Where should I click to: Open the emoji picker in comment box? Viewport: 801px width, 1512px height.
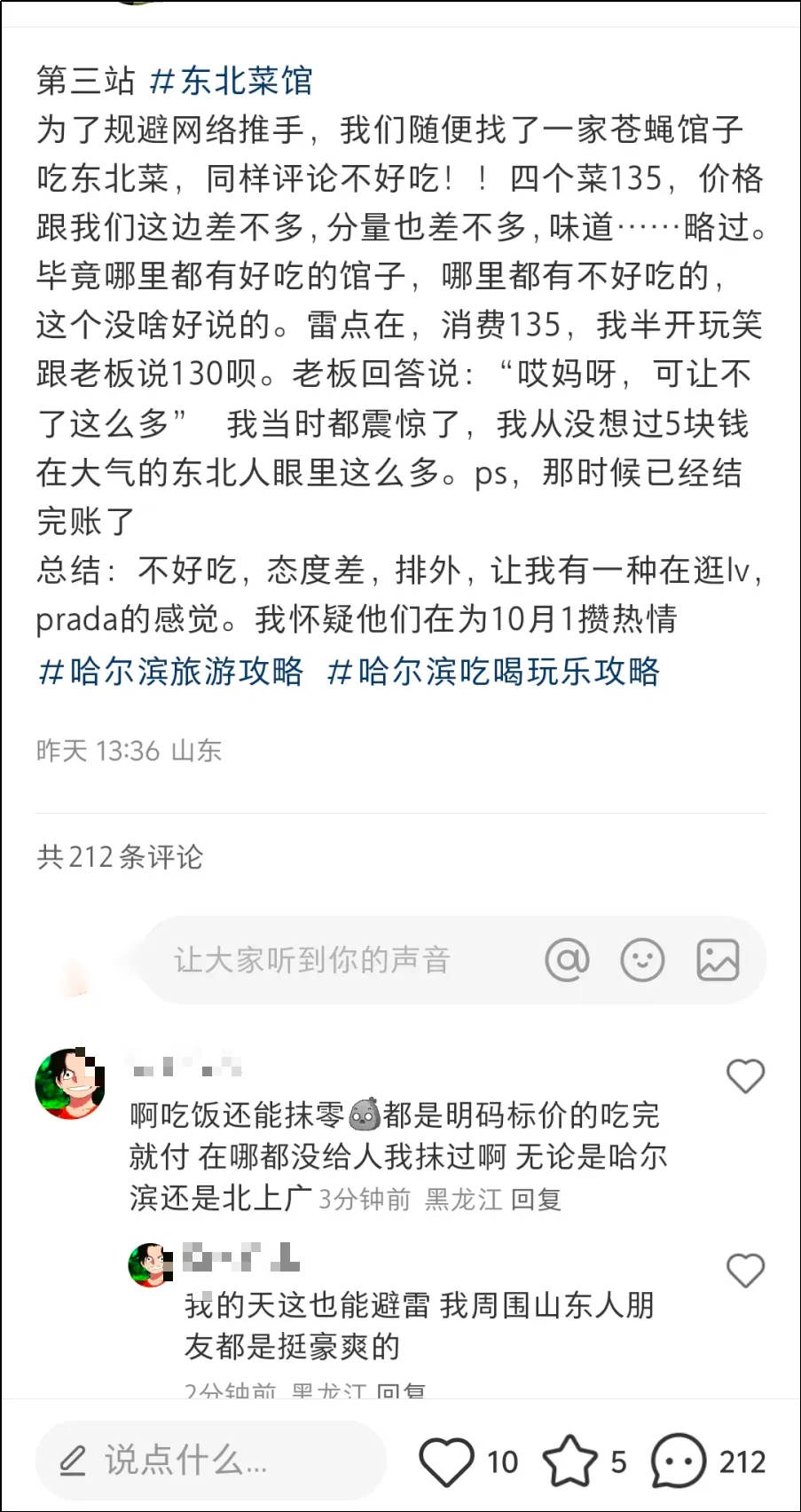(x=642, y=960)
